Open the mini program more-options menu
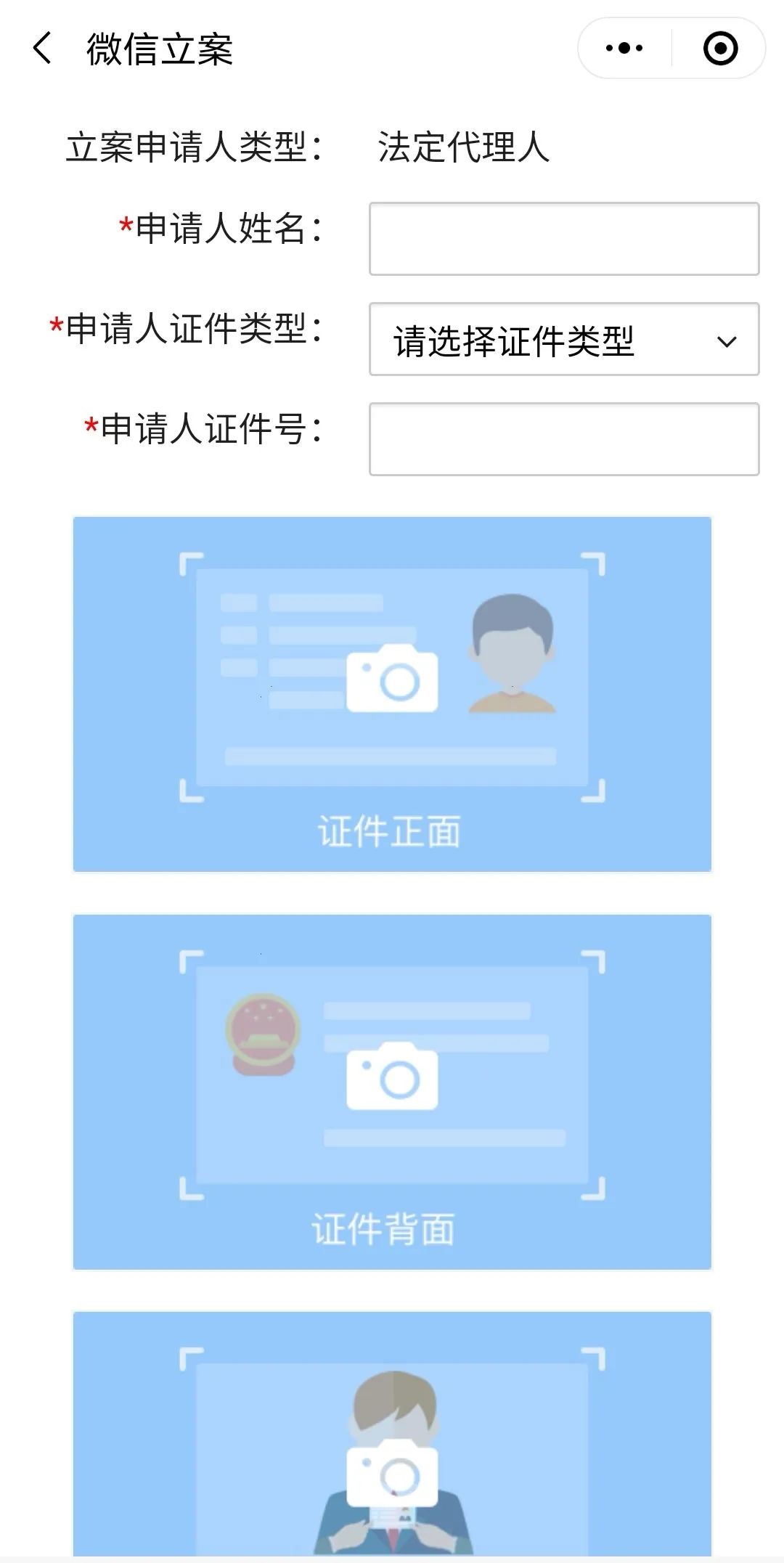The image size is (784, 1563). coord(624,49)
